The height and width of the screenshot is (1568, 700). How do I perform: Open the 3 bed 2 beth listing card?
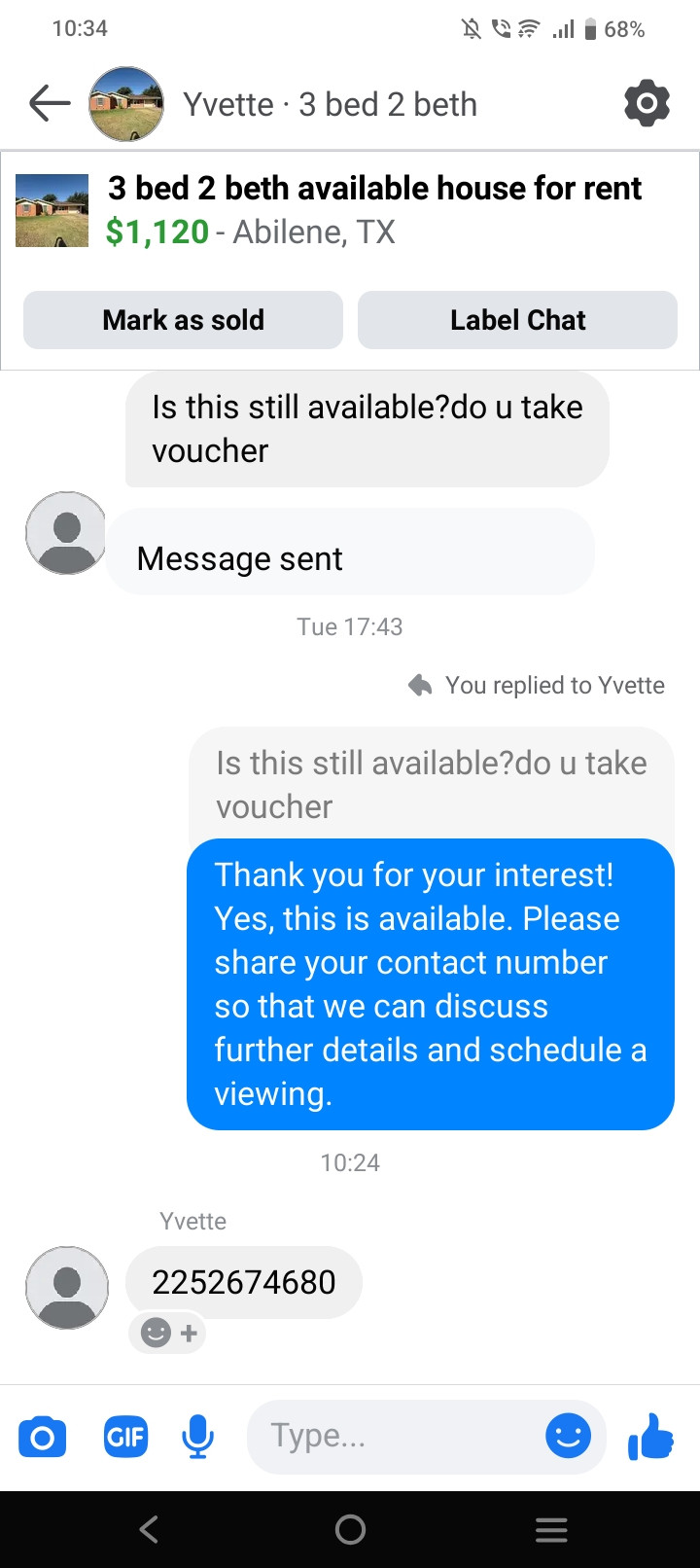pos(373,209)
